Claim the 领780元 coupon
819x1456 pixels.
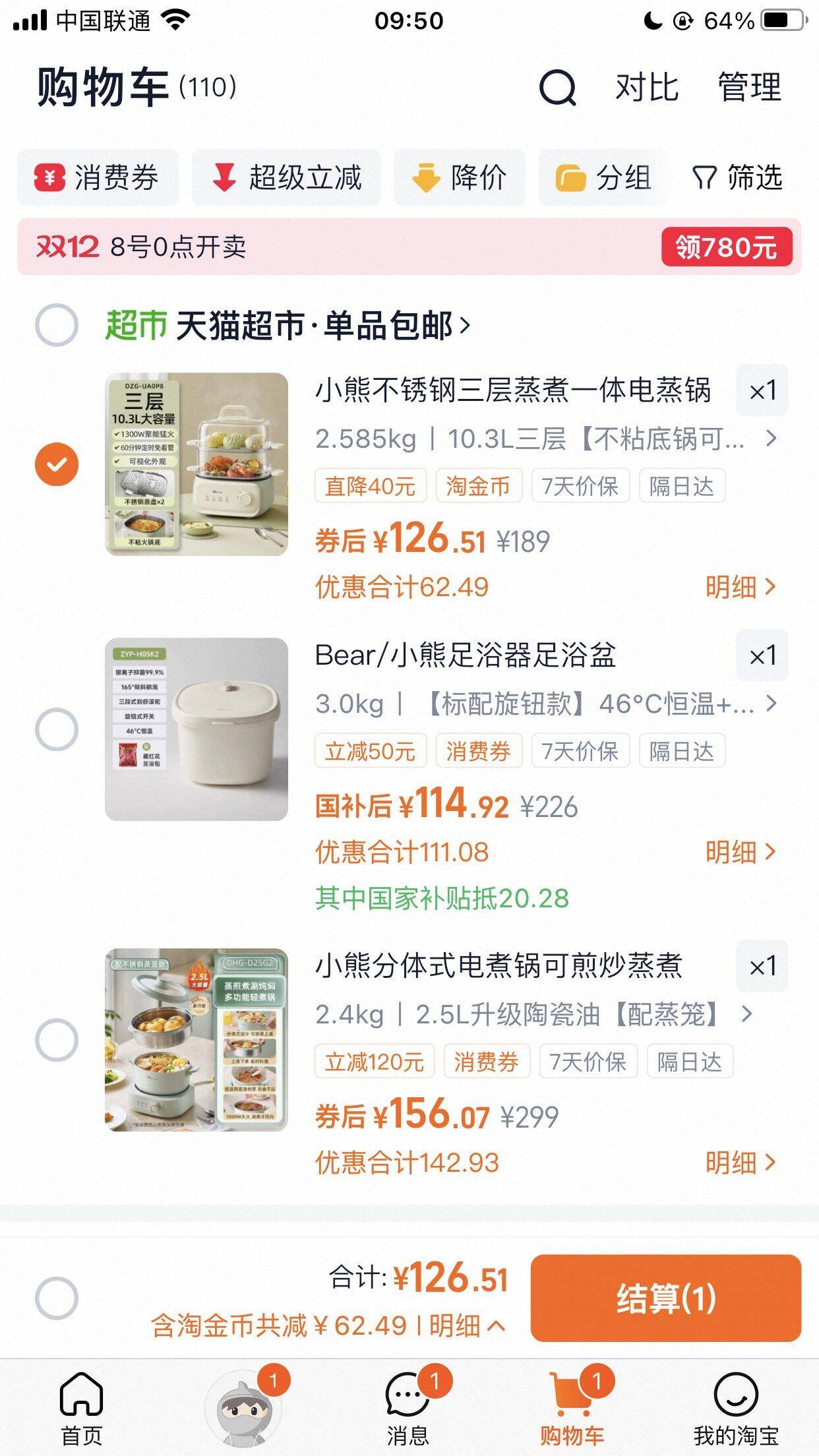(726, 247)
